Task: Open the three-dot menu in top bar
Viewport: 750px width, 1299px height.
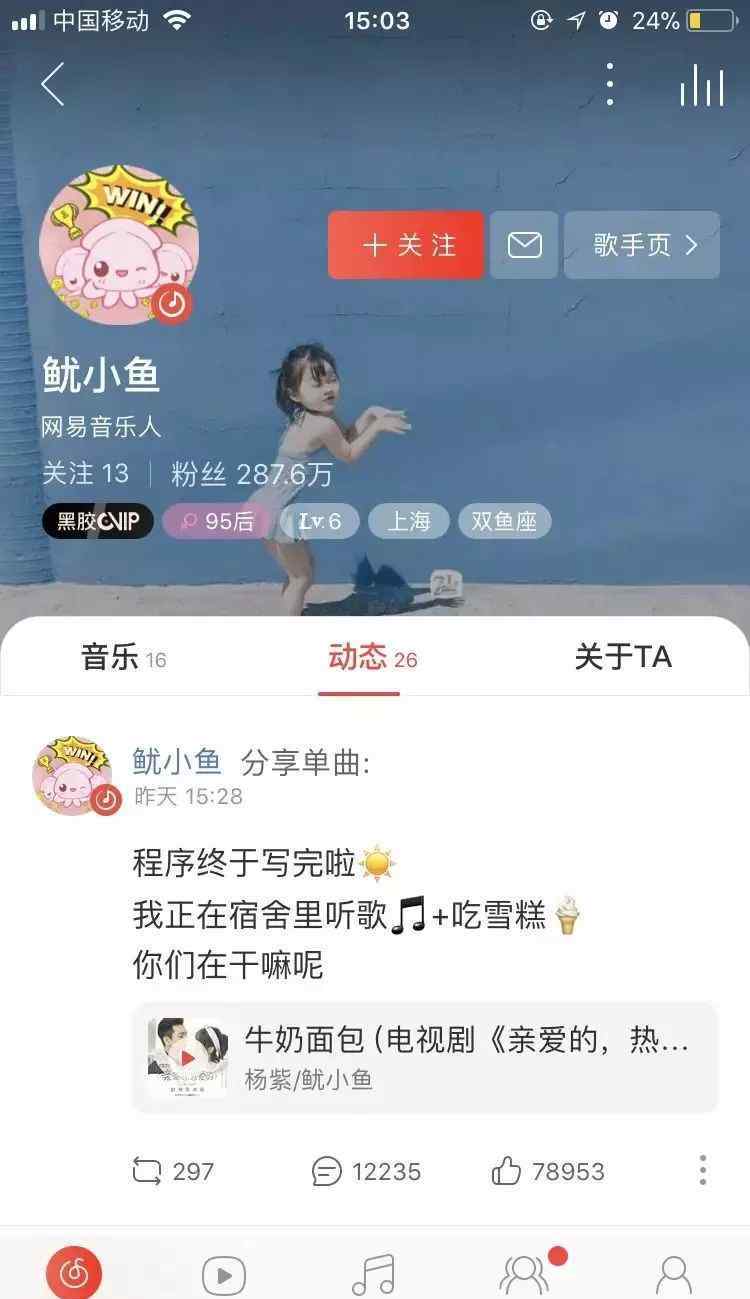Action: [x=610, y=84]
